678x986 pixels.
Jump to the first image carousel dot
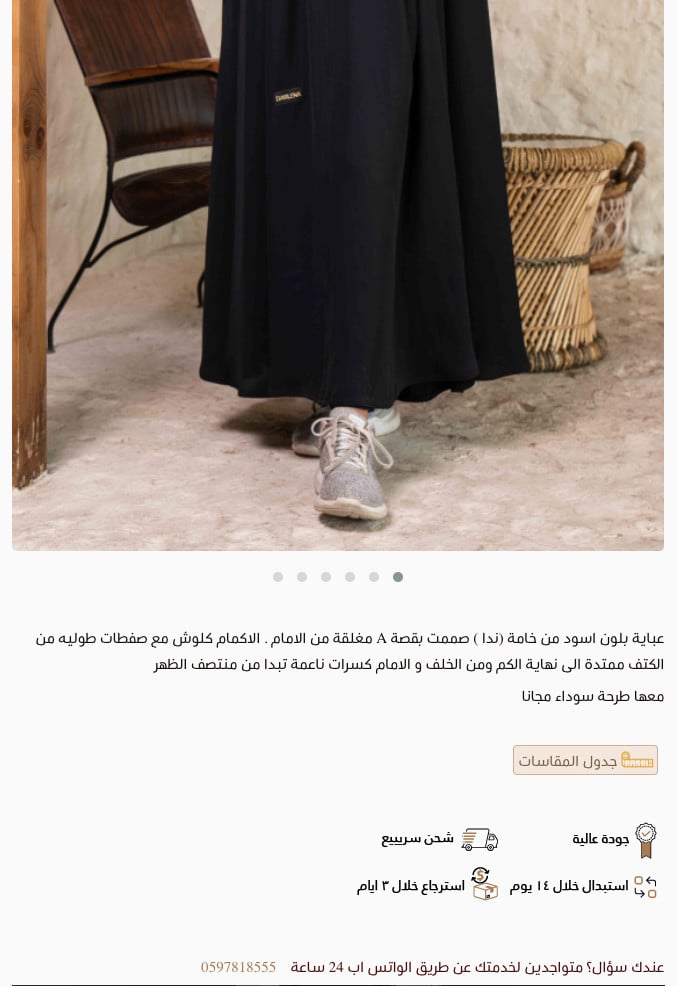pos(398,577)
